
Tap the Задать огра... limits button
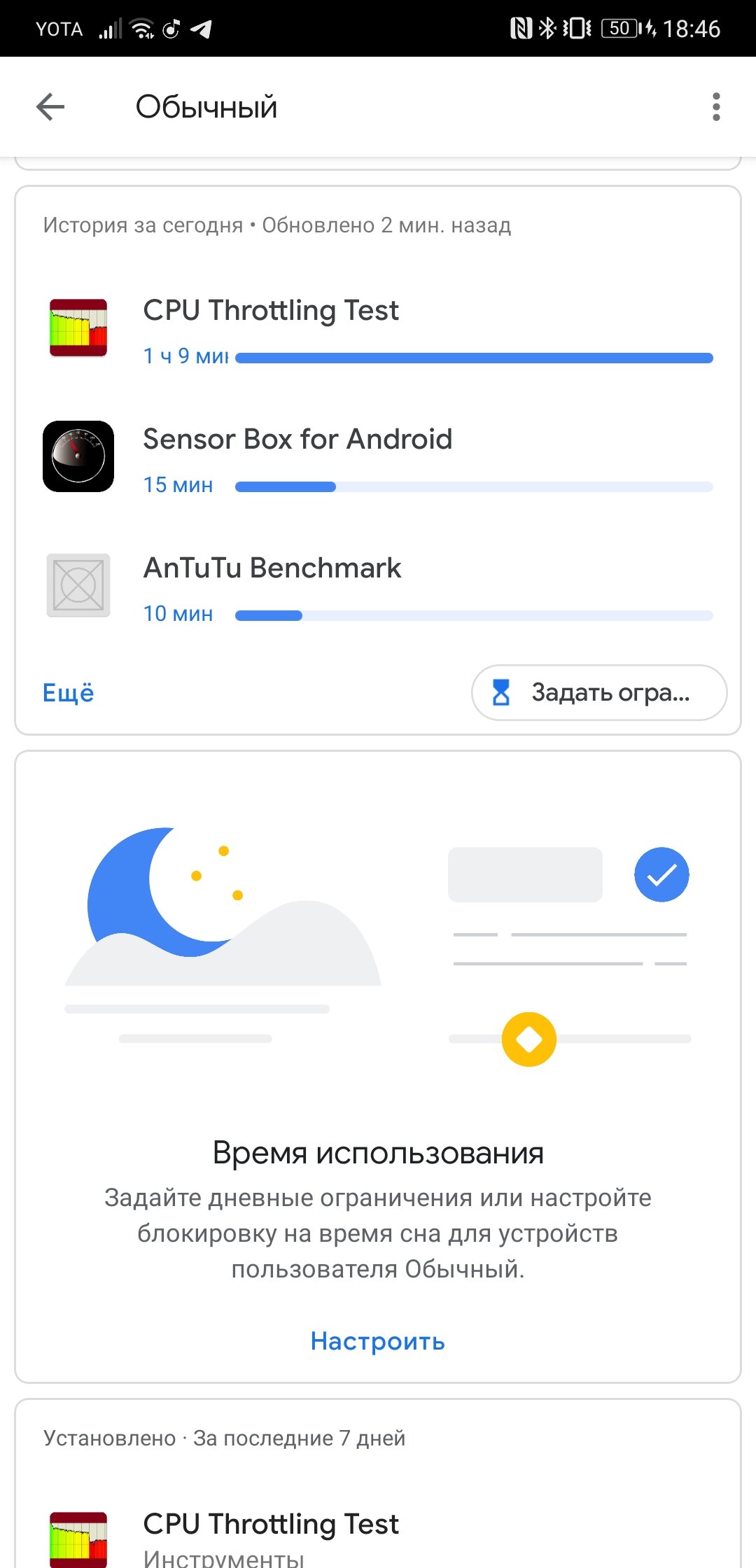(599, 692)
